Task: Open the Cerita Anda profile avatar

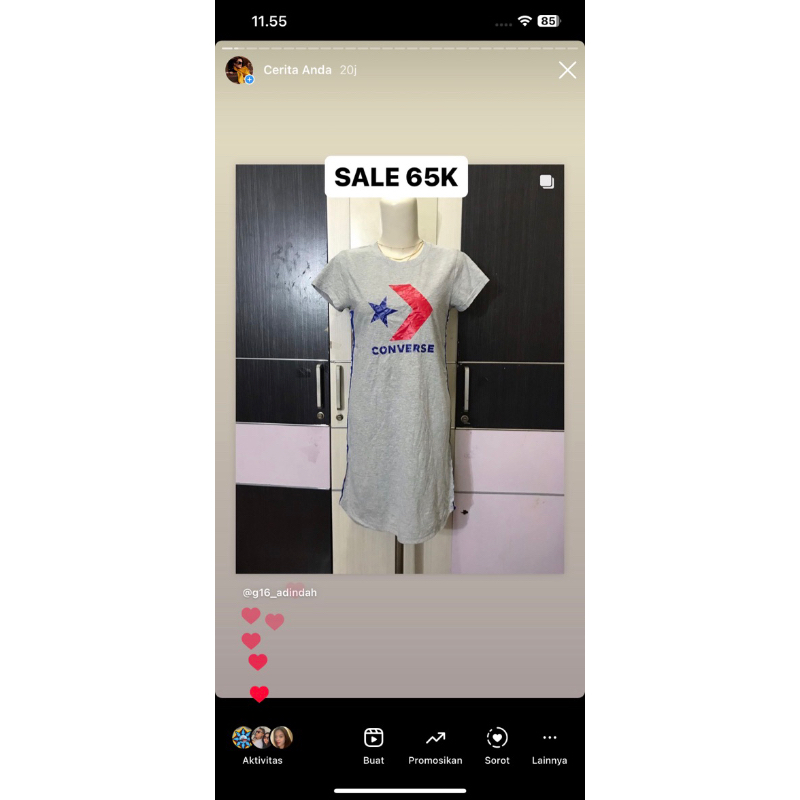Action: click(239, 70)
